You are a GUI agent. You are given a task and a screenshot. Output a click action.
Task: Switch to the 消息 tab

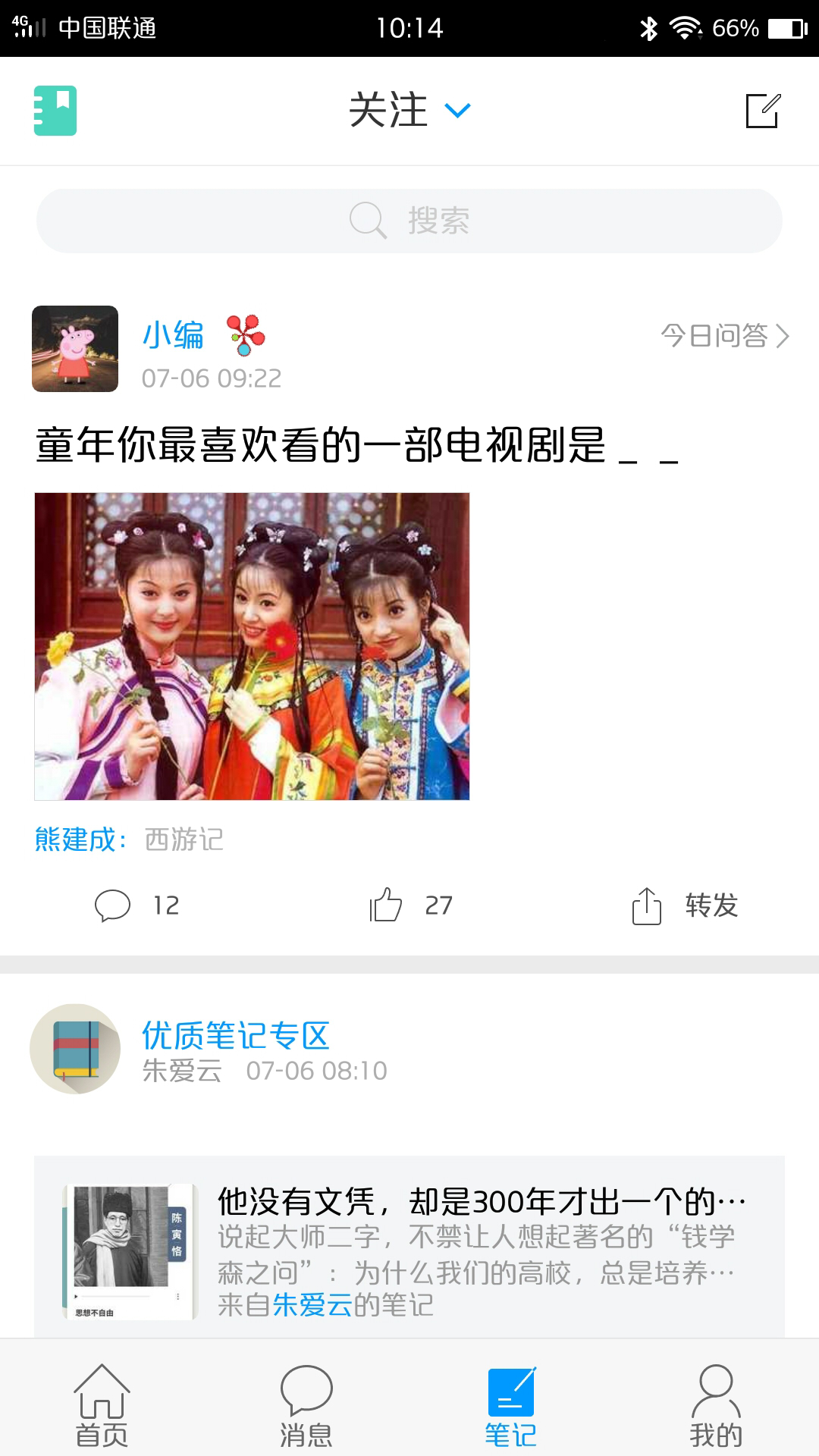pos(306,1406)
